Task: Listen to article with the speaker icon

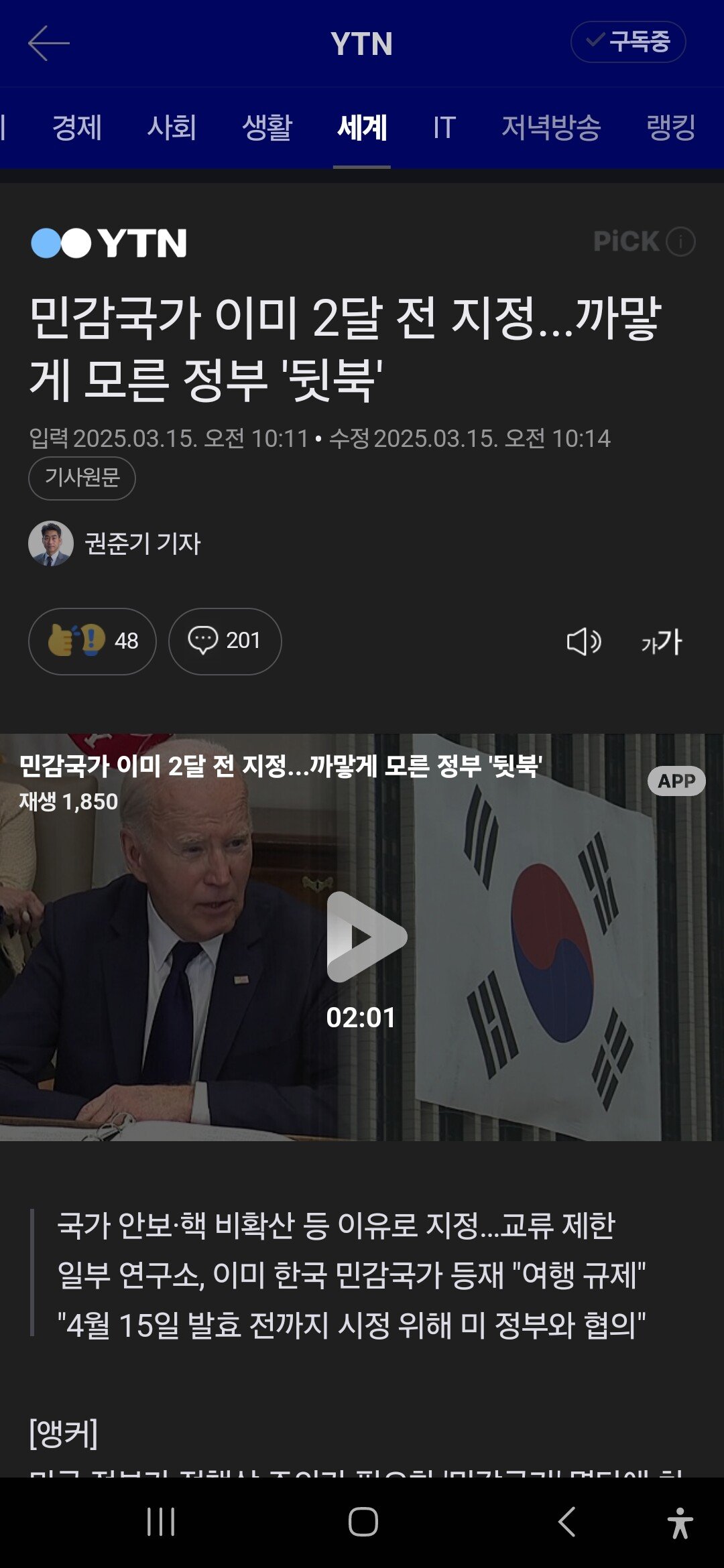Action: pyautogui.click(x=583, y=641)
